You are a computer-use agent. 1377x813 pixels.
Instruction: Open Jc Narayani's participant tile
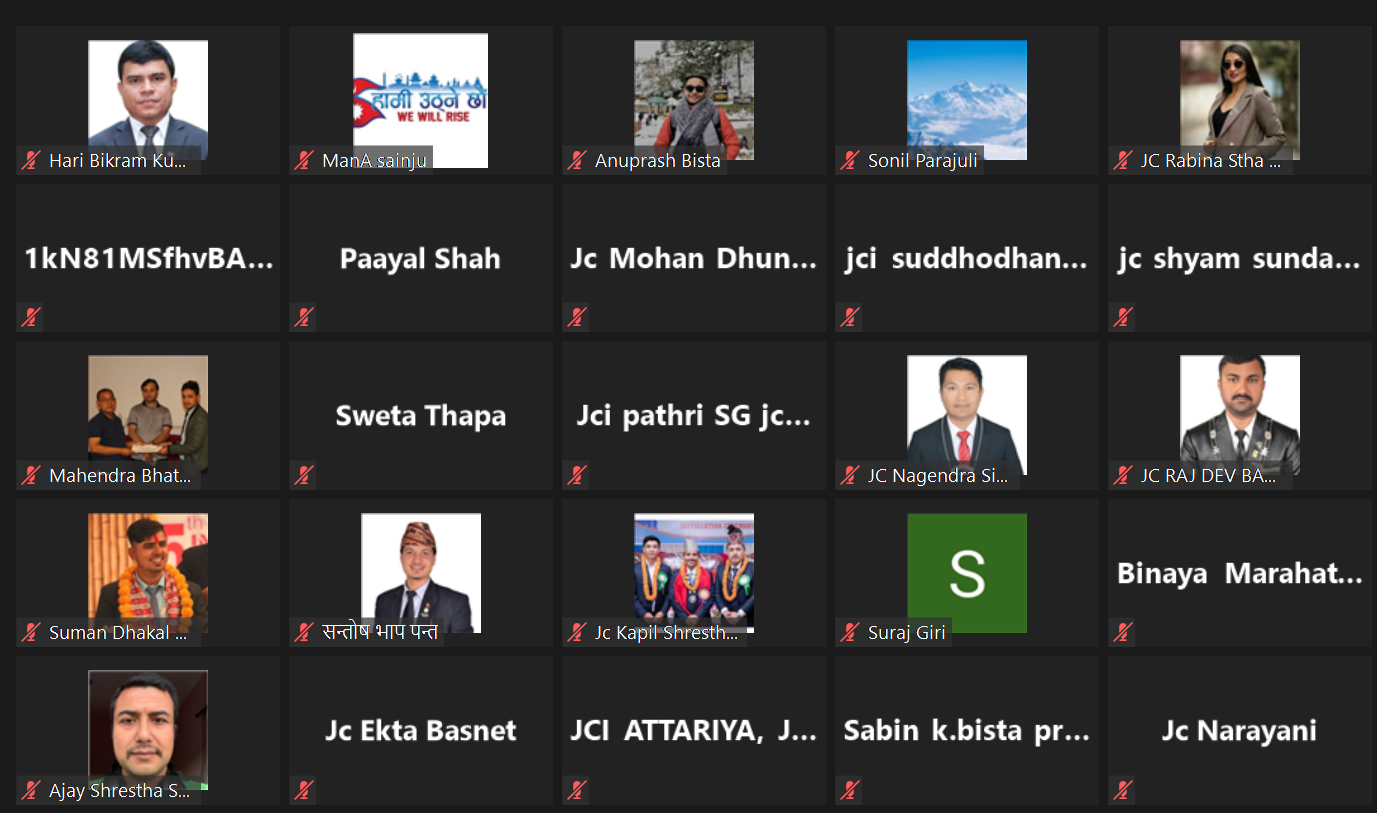1240,730
